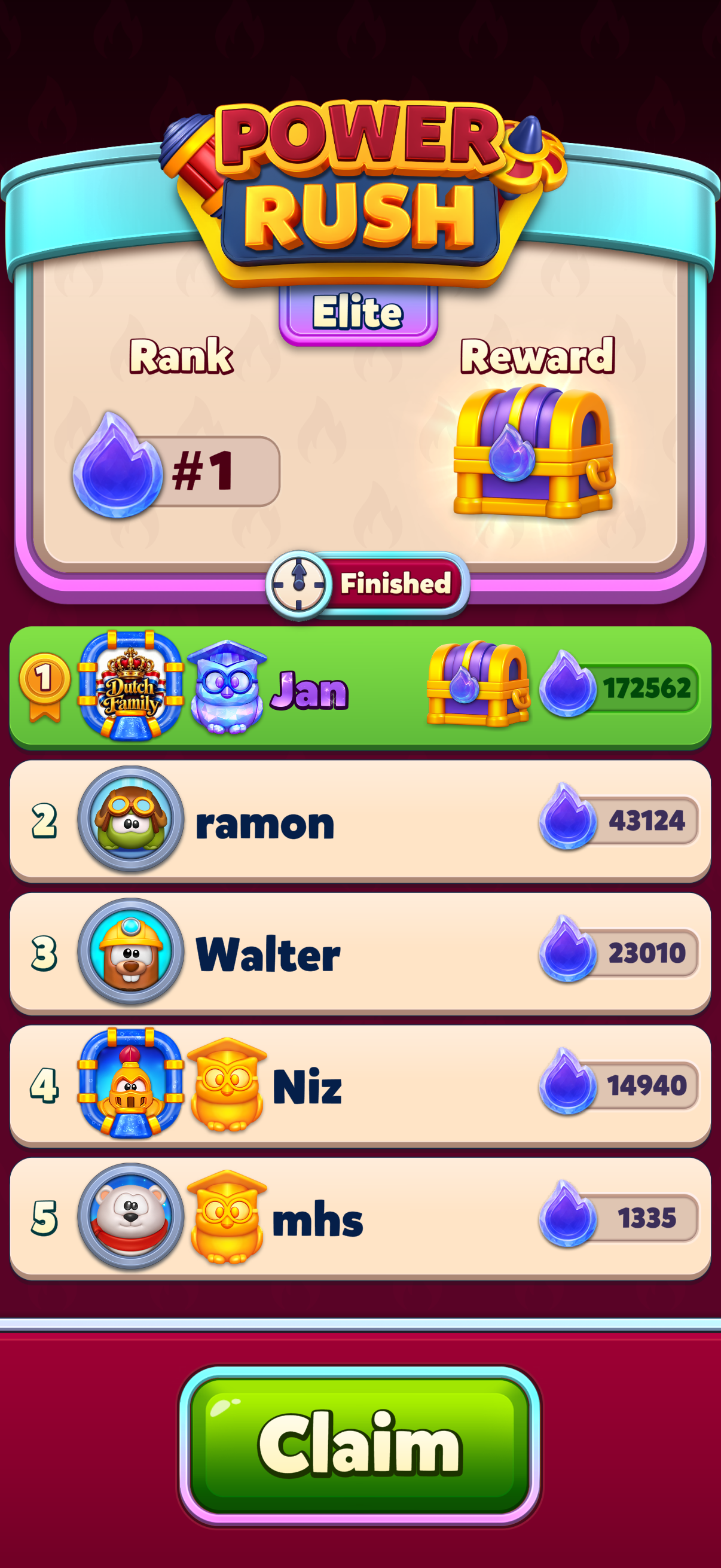The width and height of the screenshot is (721, 1568).
Task: Tap Jan's first-place row
Action: [x=360, y=687]
